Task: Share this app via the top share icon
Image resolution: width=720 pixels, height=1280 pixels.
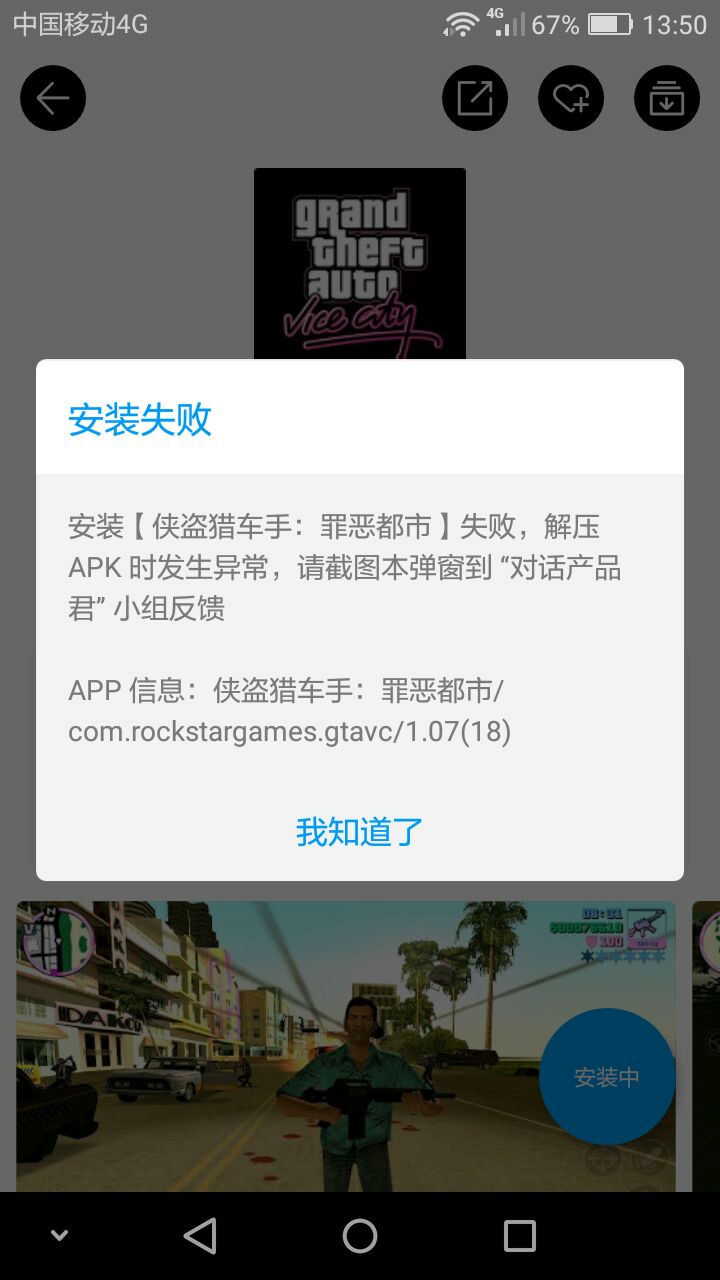Action: point(475,98)
